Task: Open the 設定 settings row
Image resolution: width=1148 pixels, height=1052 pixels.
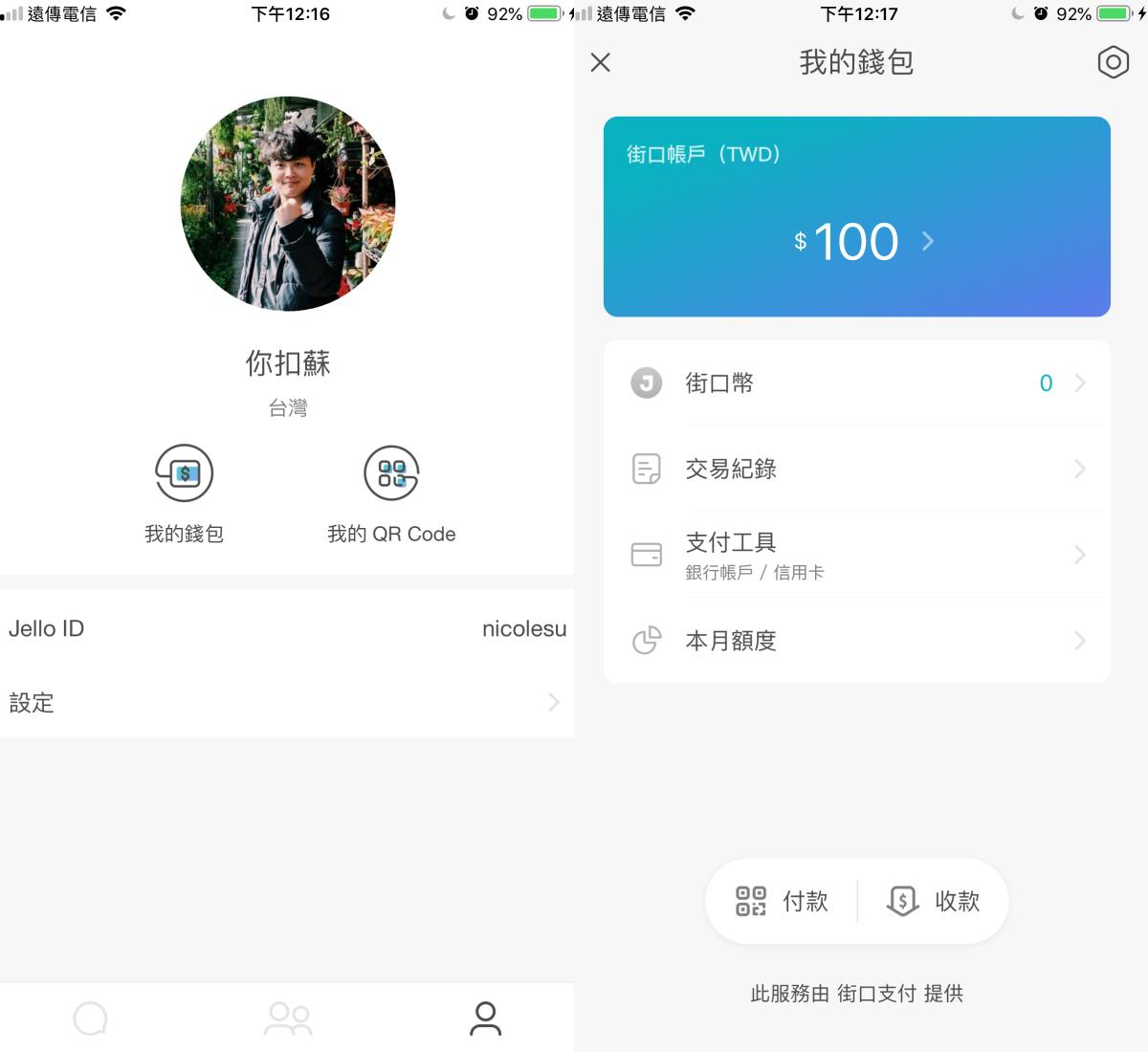Action: (x=287, y=703)
